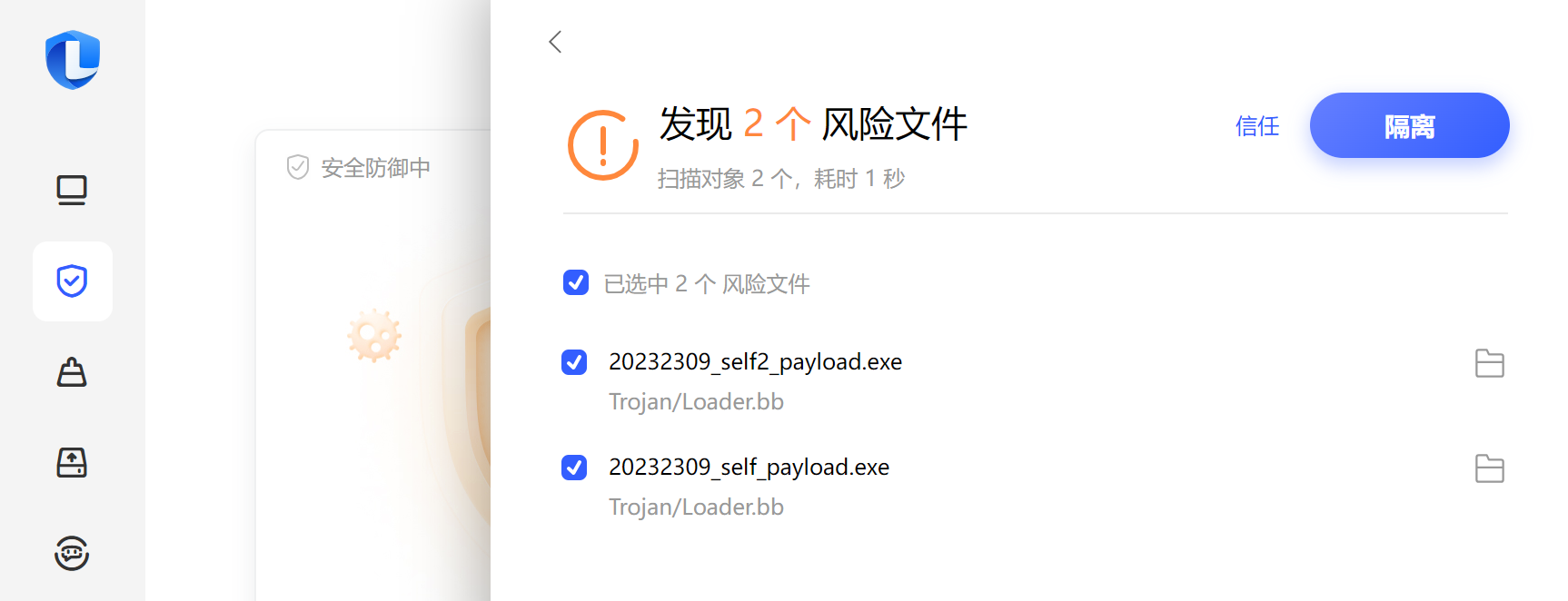Uncheck 20232309_self2_payload.exe checkbox
The image size is (1568, 601).
(574, 362)
